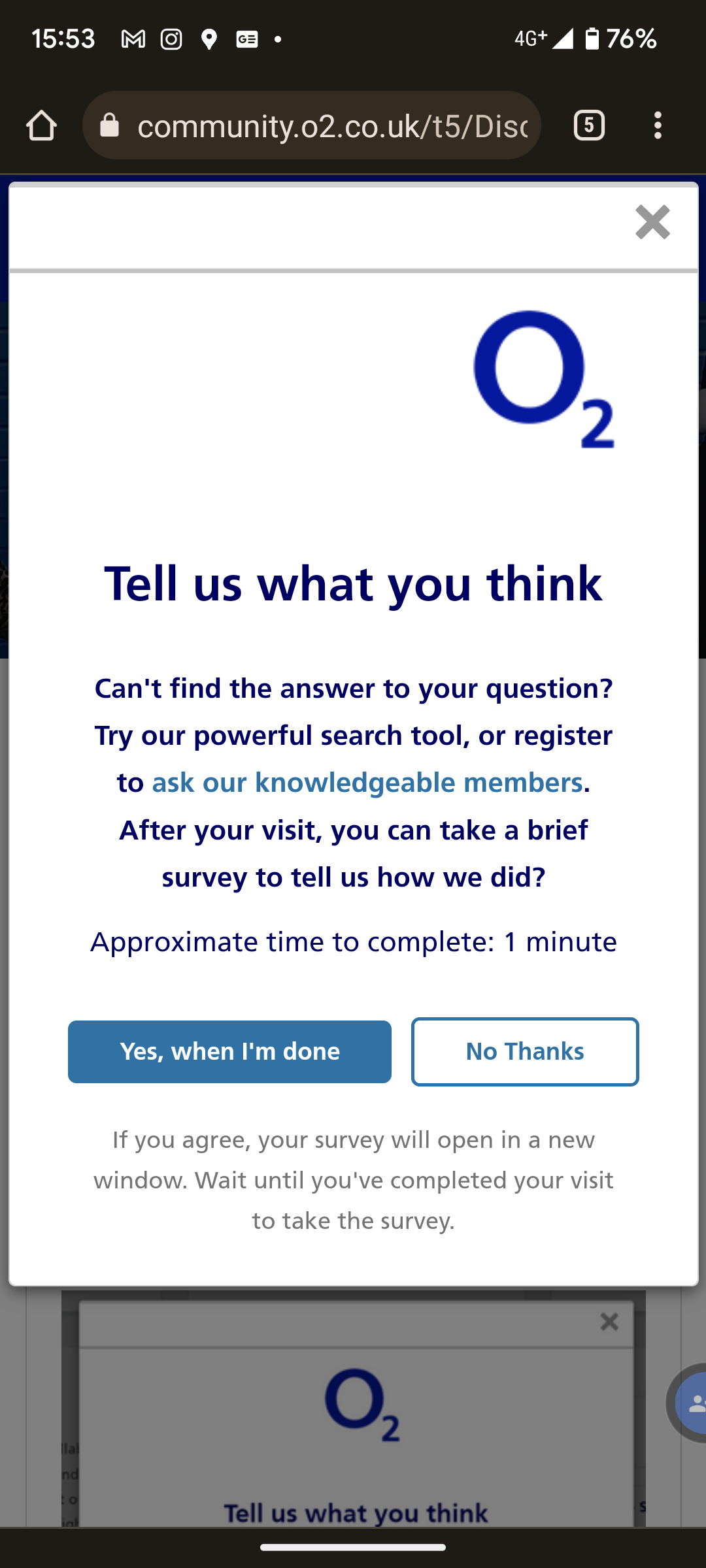The width and height of the screenshot is (706, 1568).
Task: Click "Yes, when I'm done"
Action: click(229, 1051)
